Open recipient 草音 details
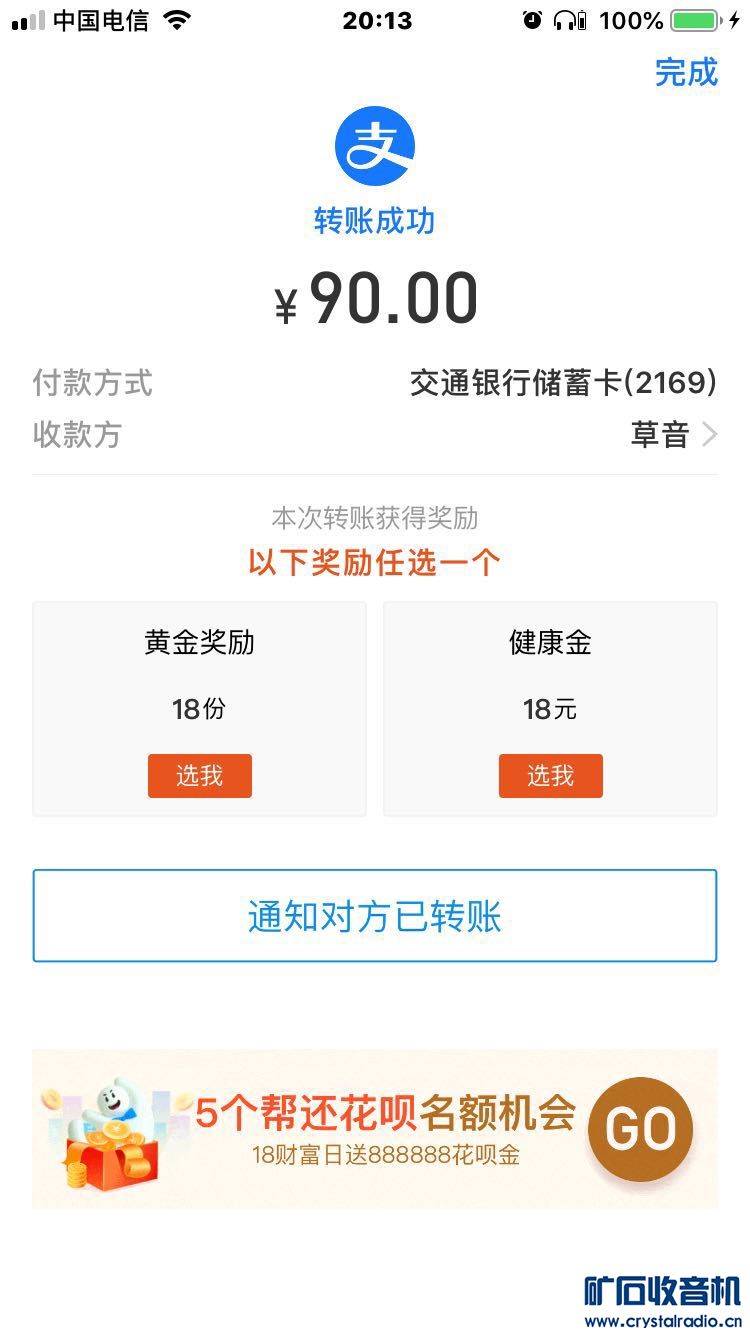 coord(674,435)
